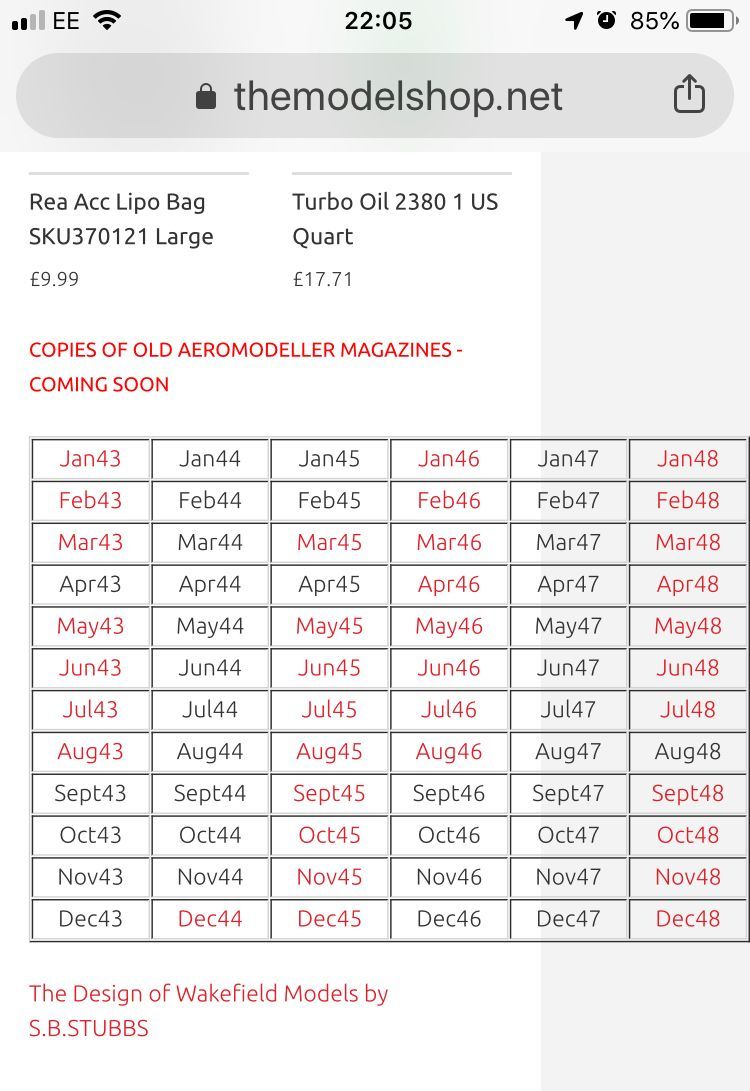Open the Nov48 magazine link
Image resolution: width=750 pixels, height=1091 pixels.
click(688, 877)
